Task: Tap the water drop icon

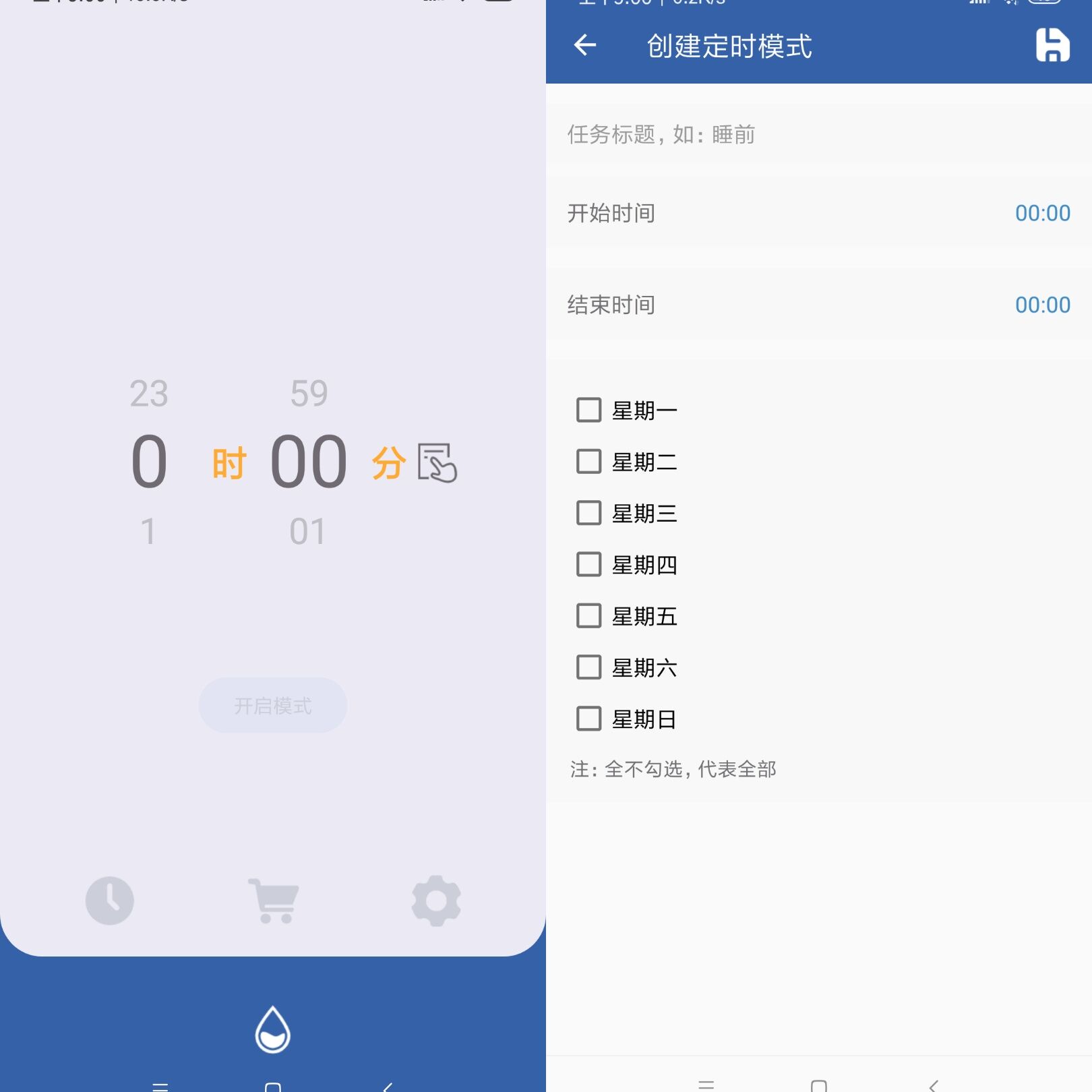Action: point(273,1029)
